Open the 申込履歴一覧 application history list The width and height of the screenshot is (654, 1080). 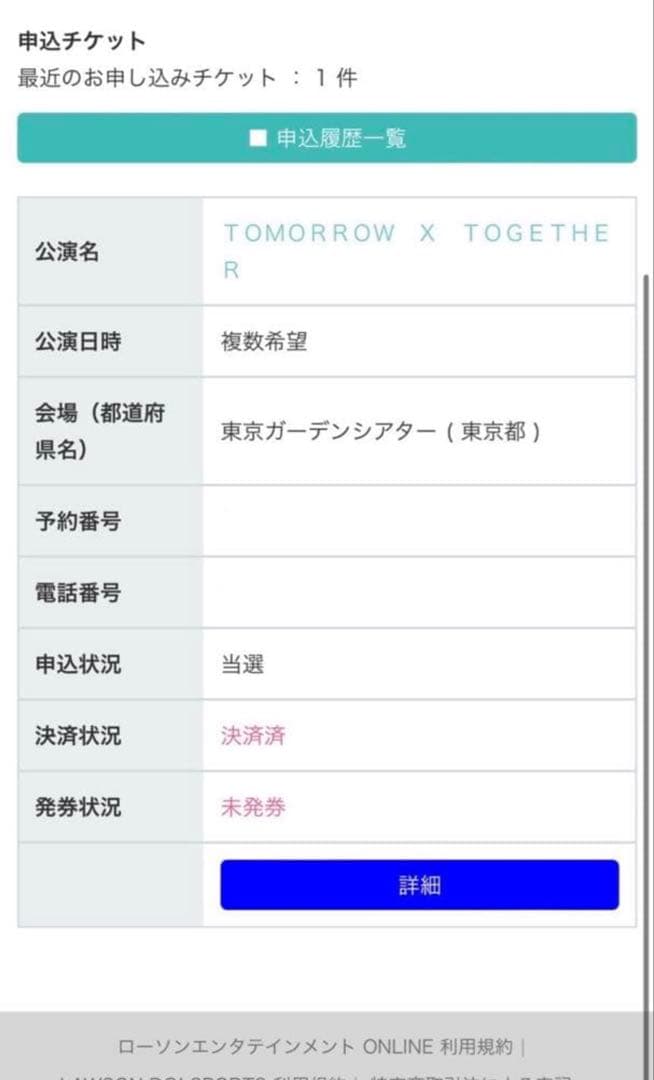click(x=327, y=138)
